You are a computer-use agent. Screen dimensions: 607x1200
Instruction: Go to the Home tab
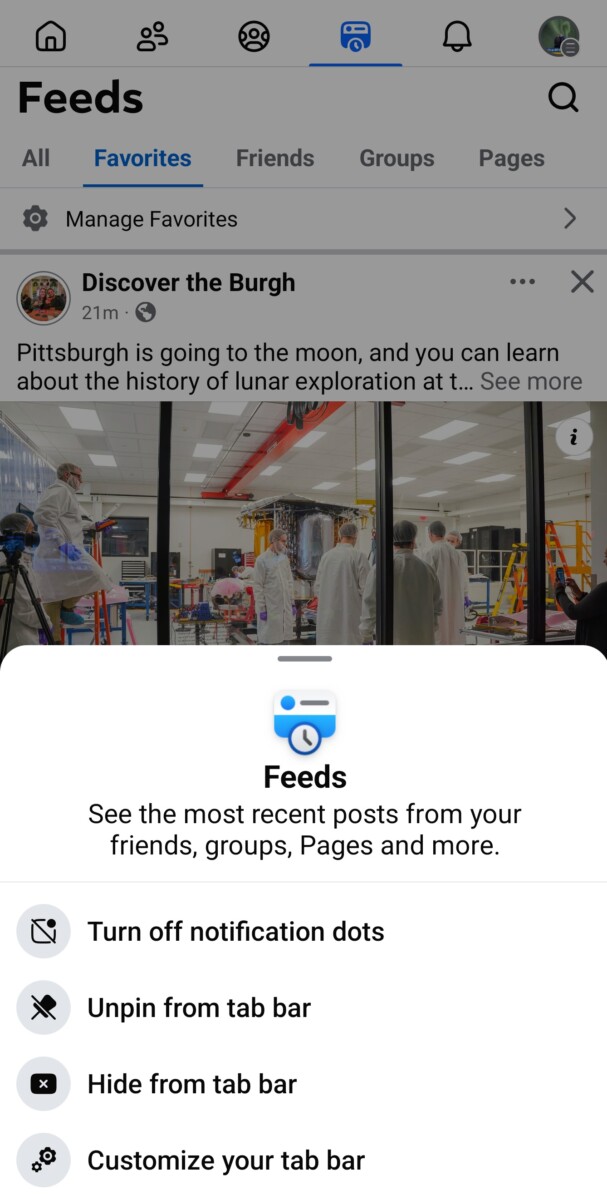50,37
